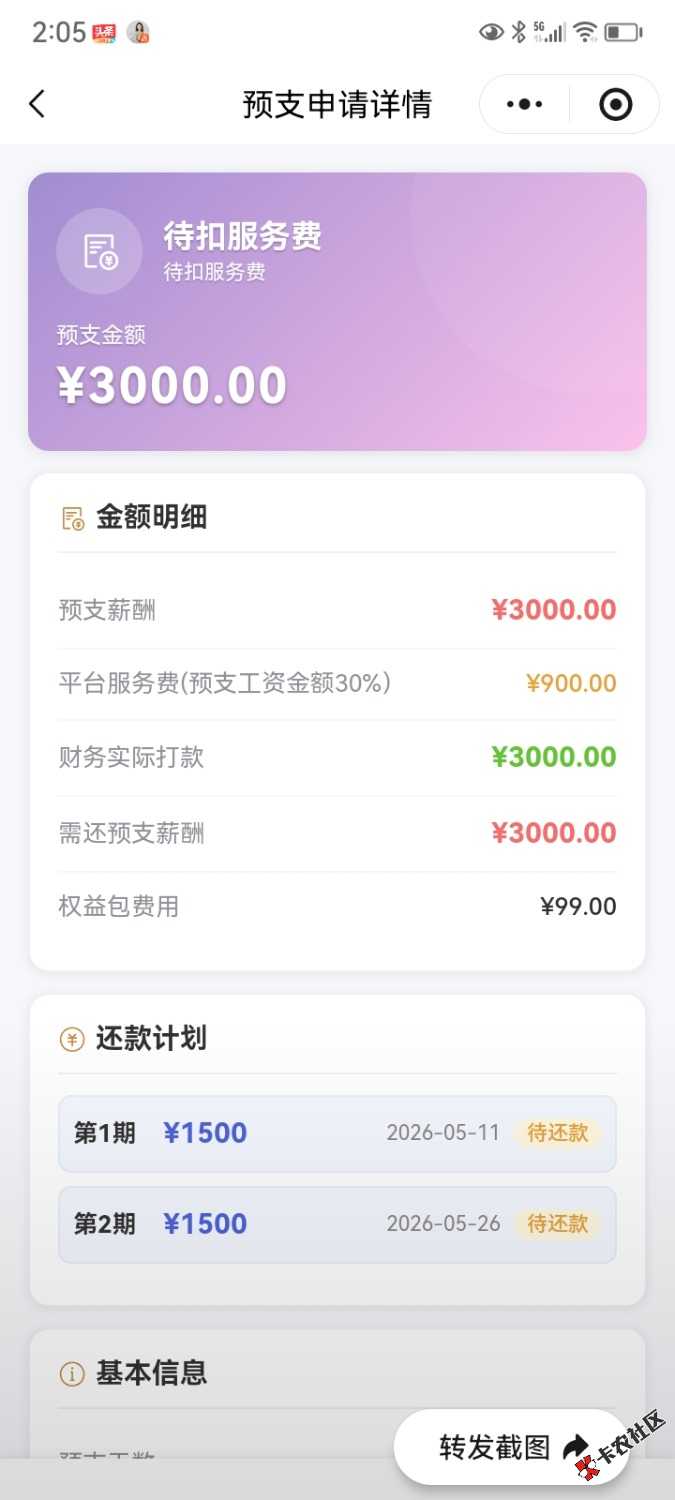
Task: Open the 第2期 ¥1500 repayment row
Action: [337, 1224]
